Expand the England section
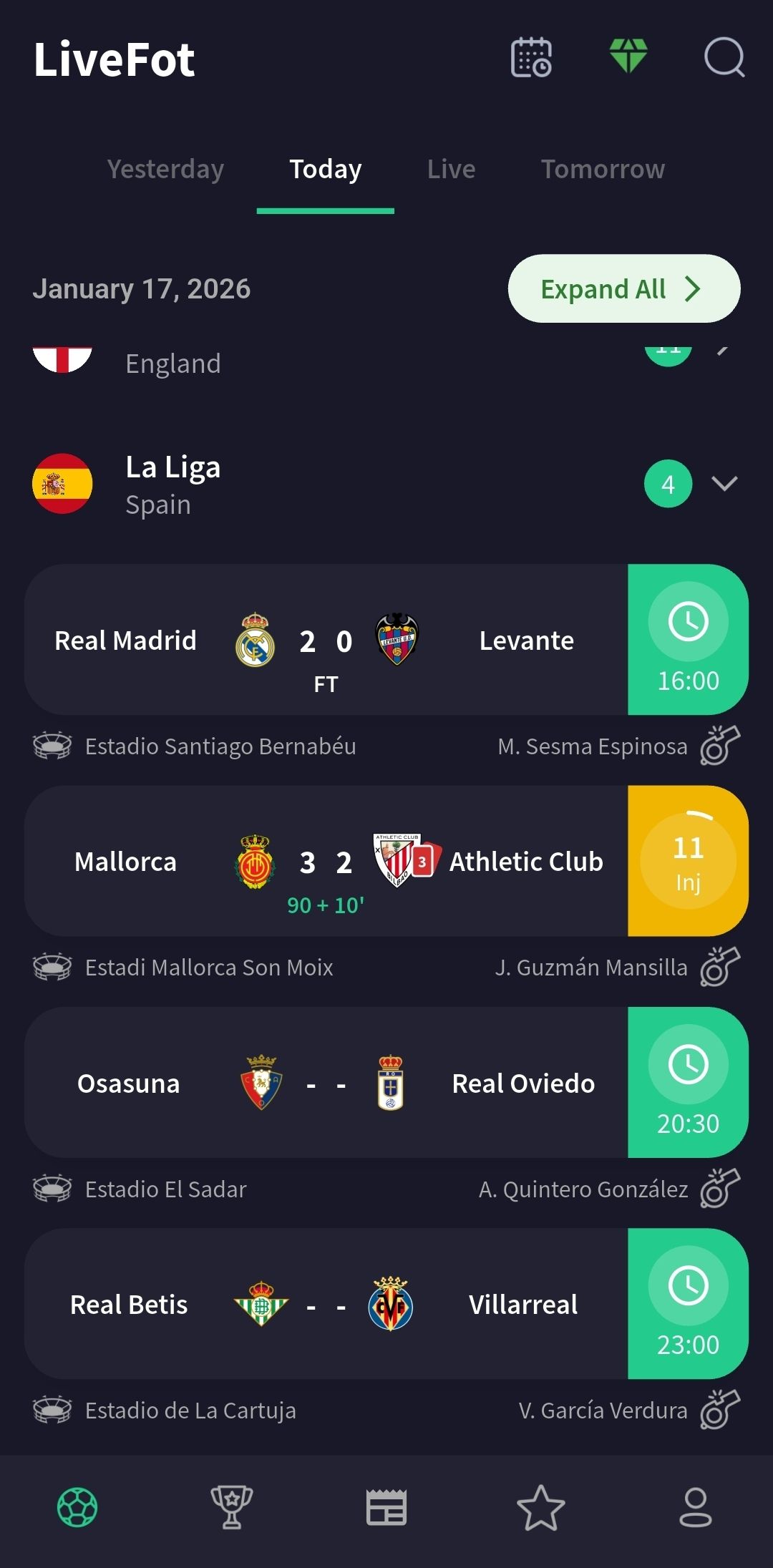The height and width of the screenshot is (1568, 773). pos(724,353)
